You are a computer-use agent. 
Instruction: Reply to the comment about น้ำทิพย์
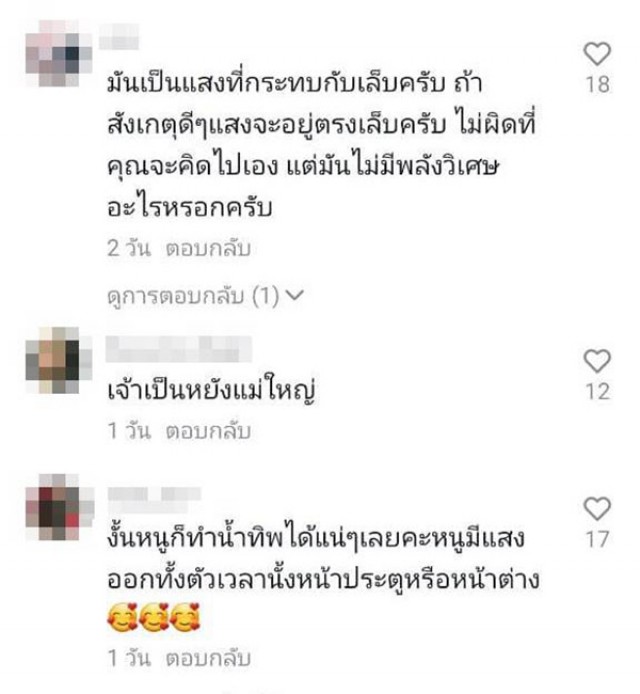click(210, 658)
